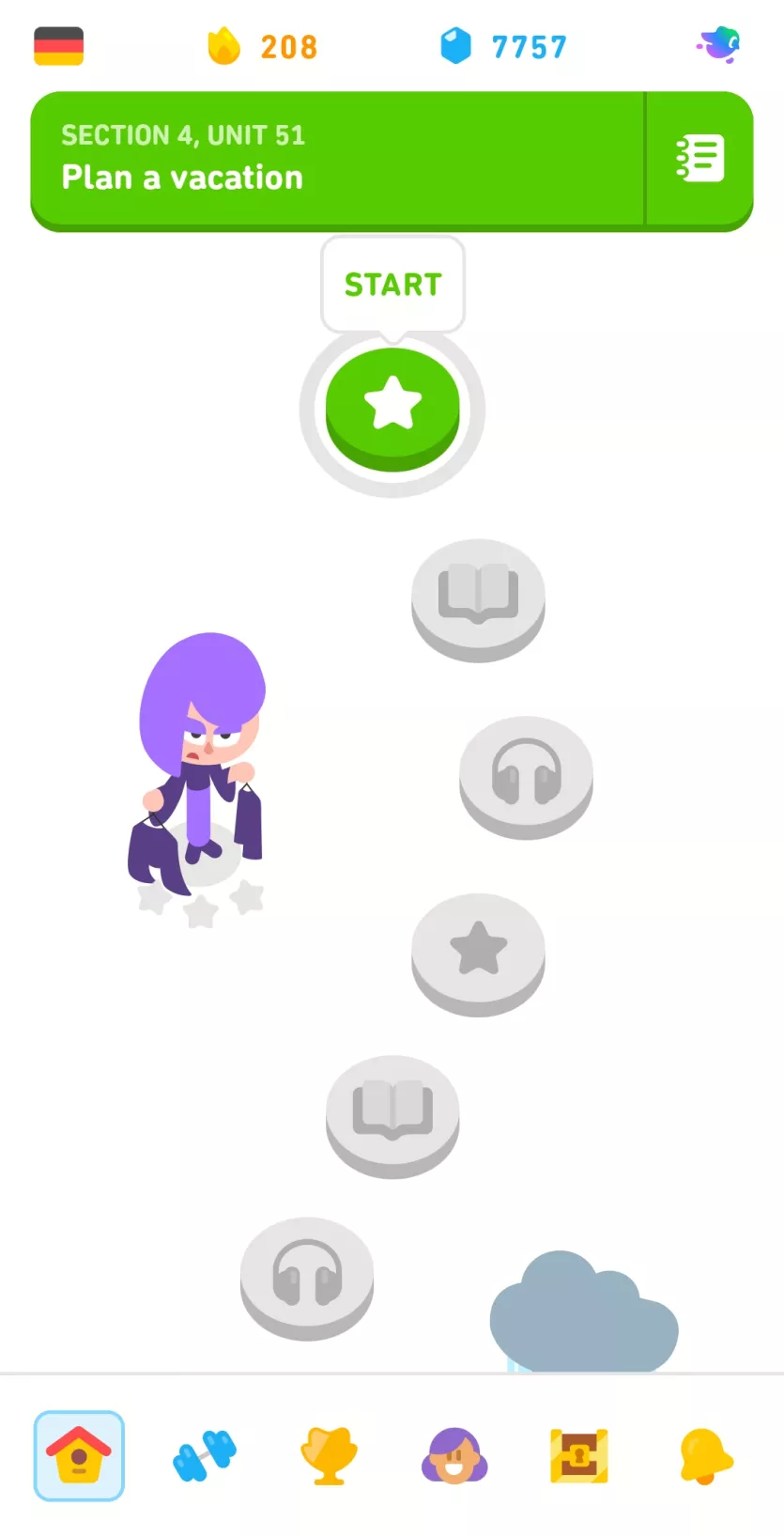Start the green star lesson
Image resolution: width=784 pixels, height=1536 pixels.
(x=392, y=406)
